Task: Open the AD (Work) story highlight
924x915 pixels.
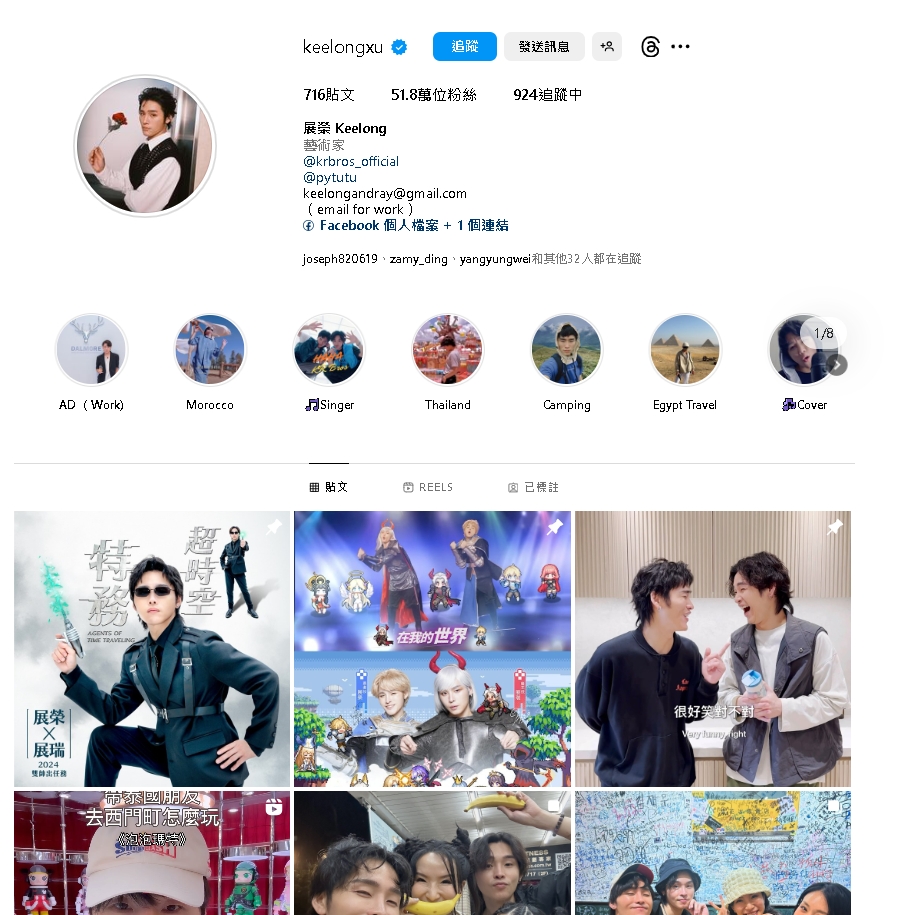Action: (x=91, y=350)
